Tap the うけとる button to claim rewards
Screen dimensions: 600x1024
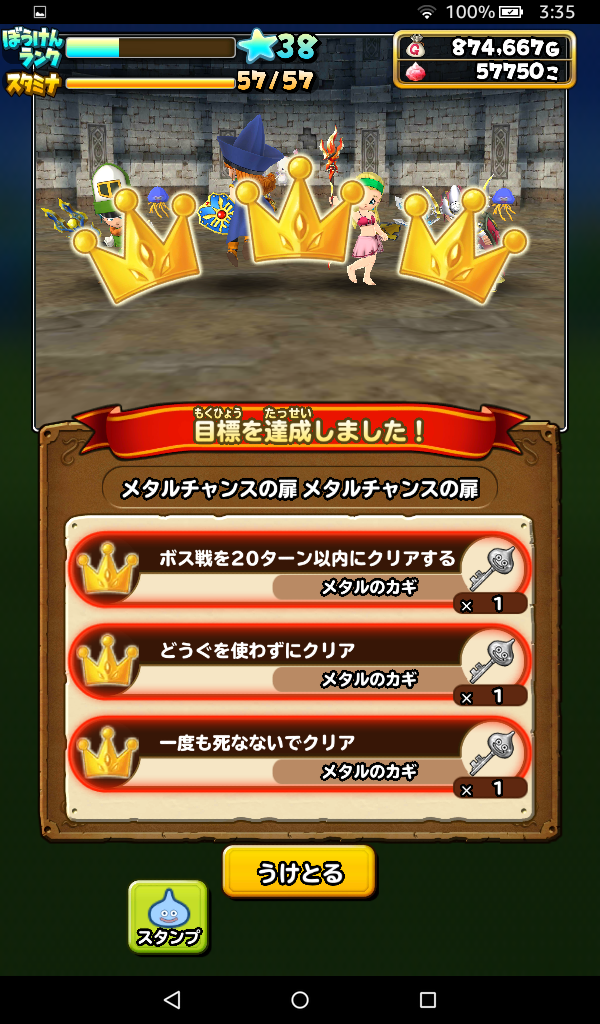tap(299, 872)
